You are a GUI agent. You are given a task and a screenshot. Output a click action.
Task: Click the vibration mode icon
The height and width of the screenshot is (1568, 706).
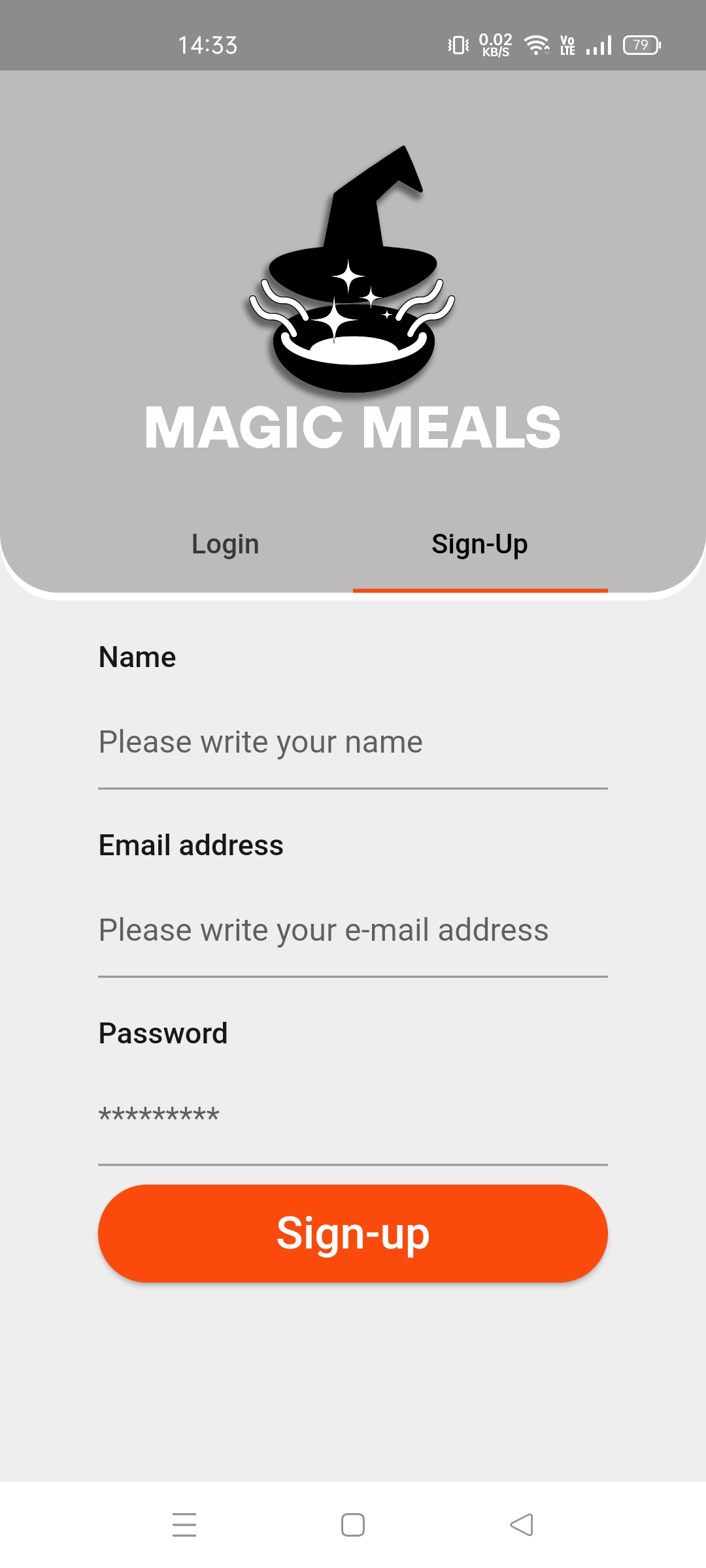tap(458, 44)
